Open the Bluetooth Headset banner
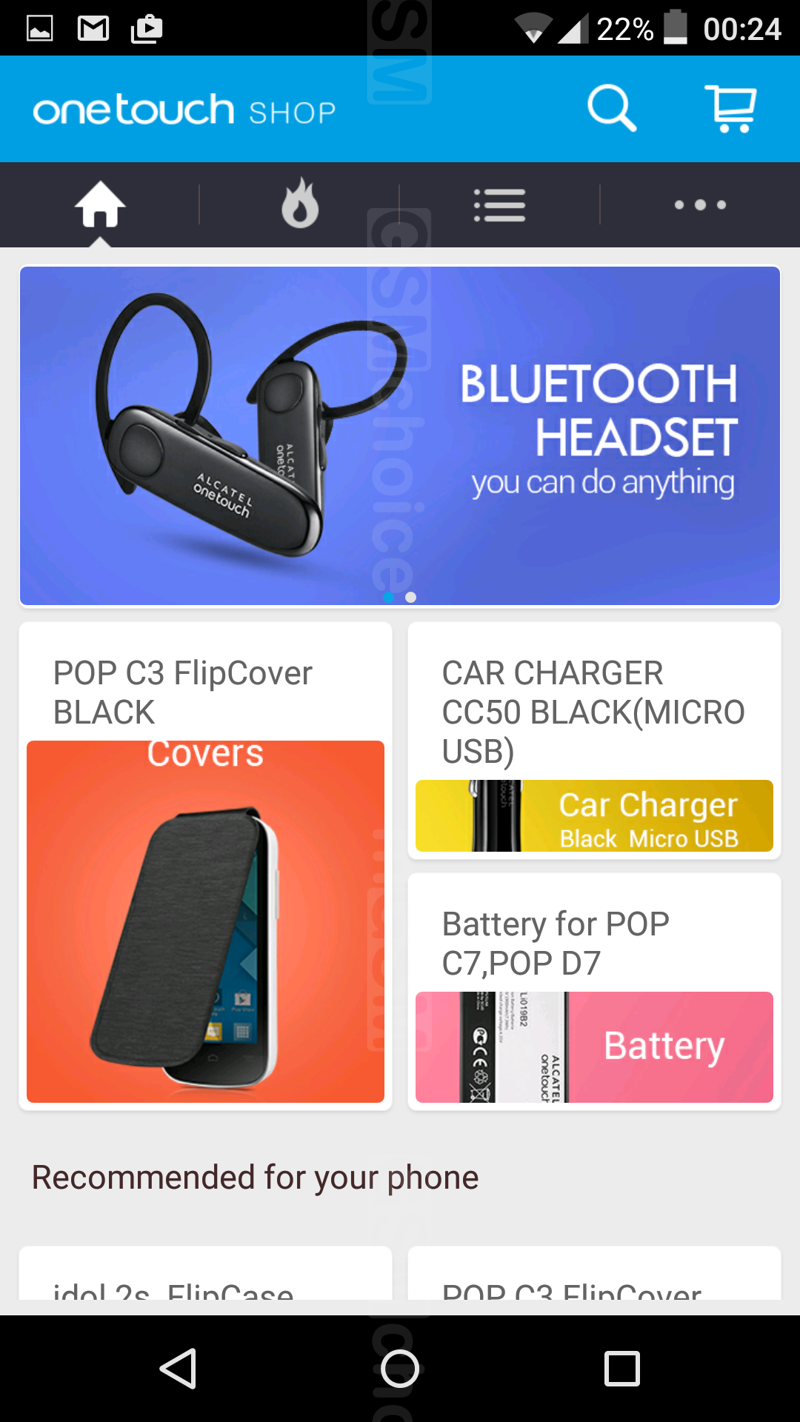This screenshot has height=1422, width=800. [400, 436]
